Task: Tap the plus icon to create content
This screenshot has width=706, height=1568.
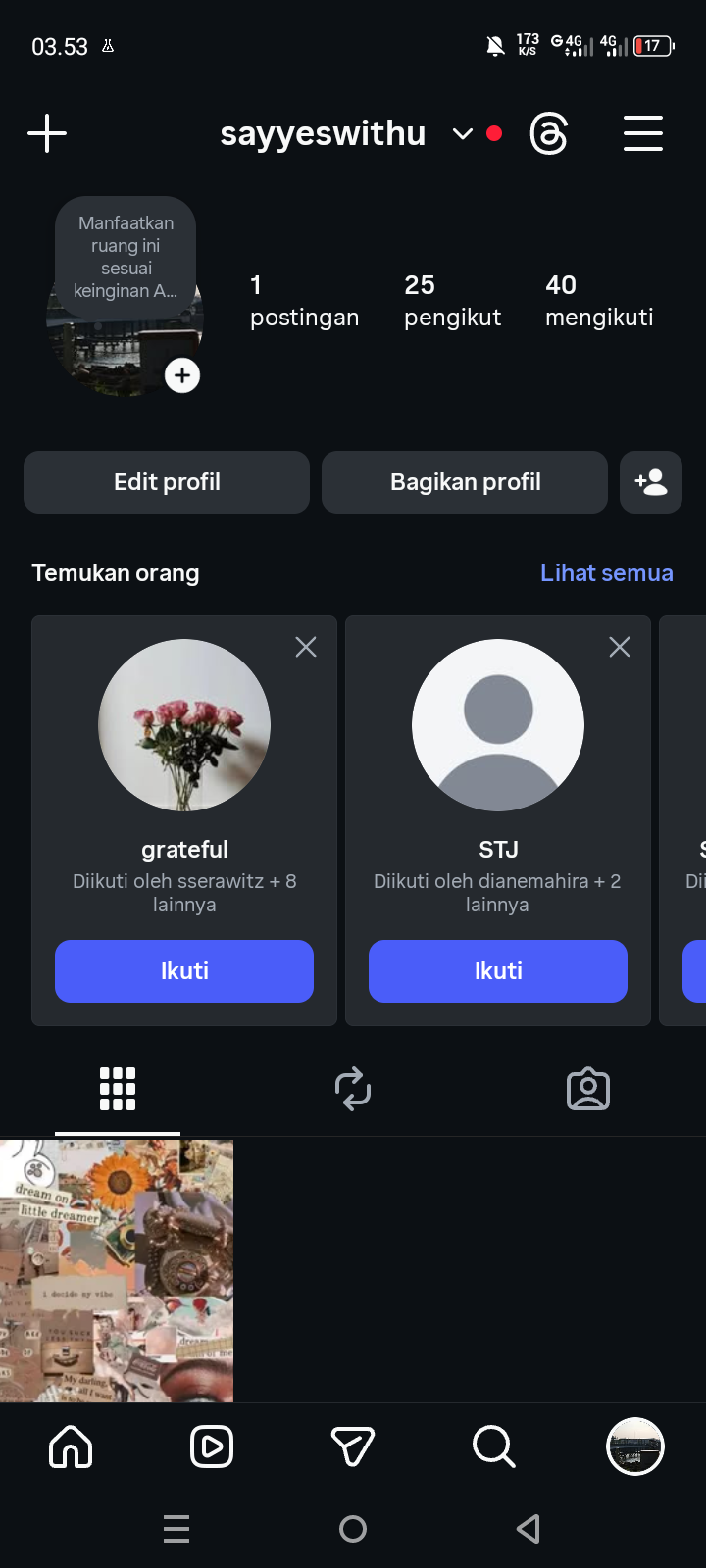Action: tap(47, 133)
